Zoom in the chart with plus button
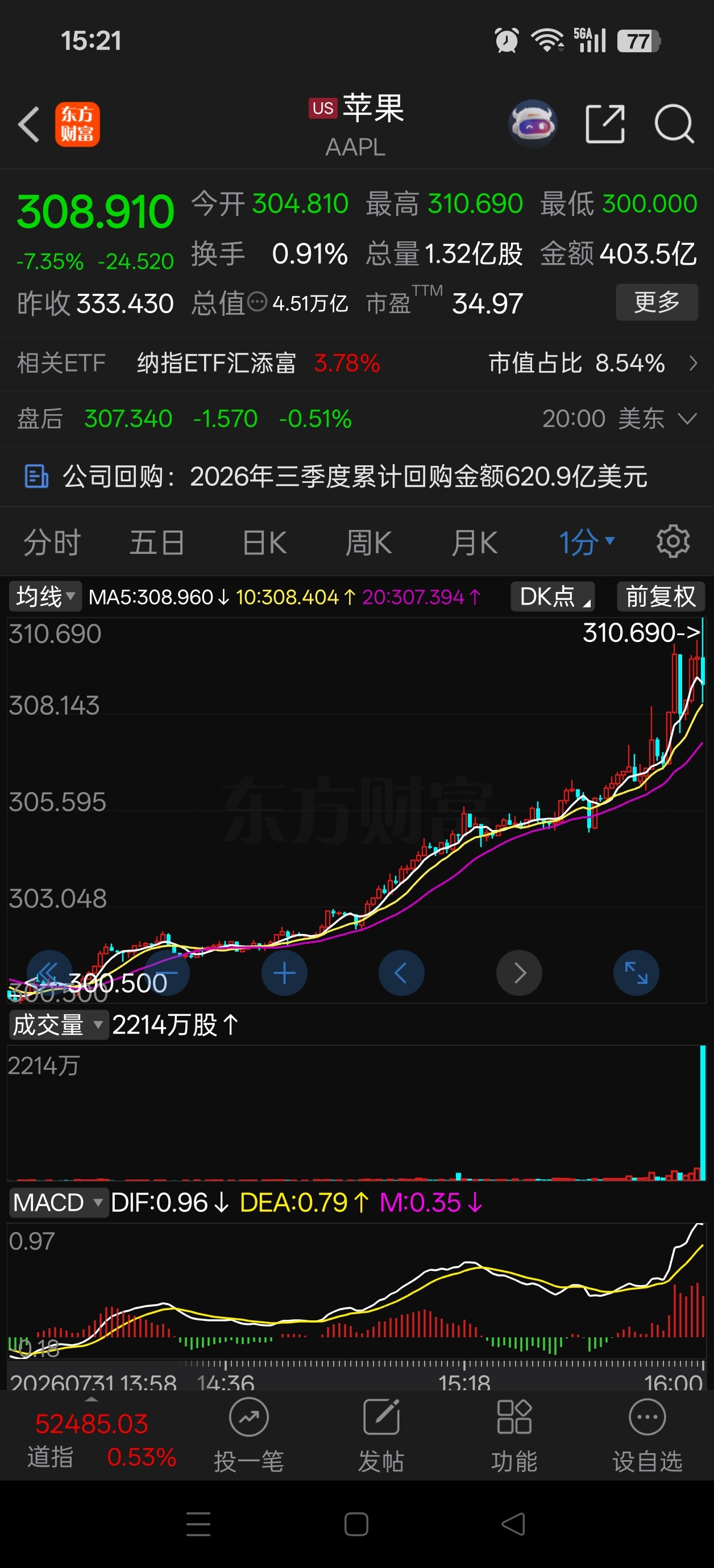 coord(284,973)
